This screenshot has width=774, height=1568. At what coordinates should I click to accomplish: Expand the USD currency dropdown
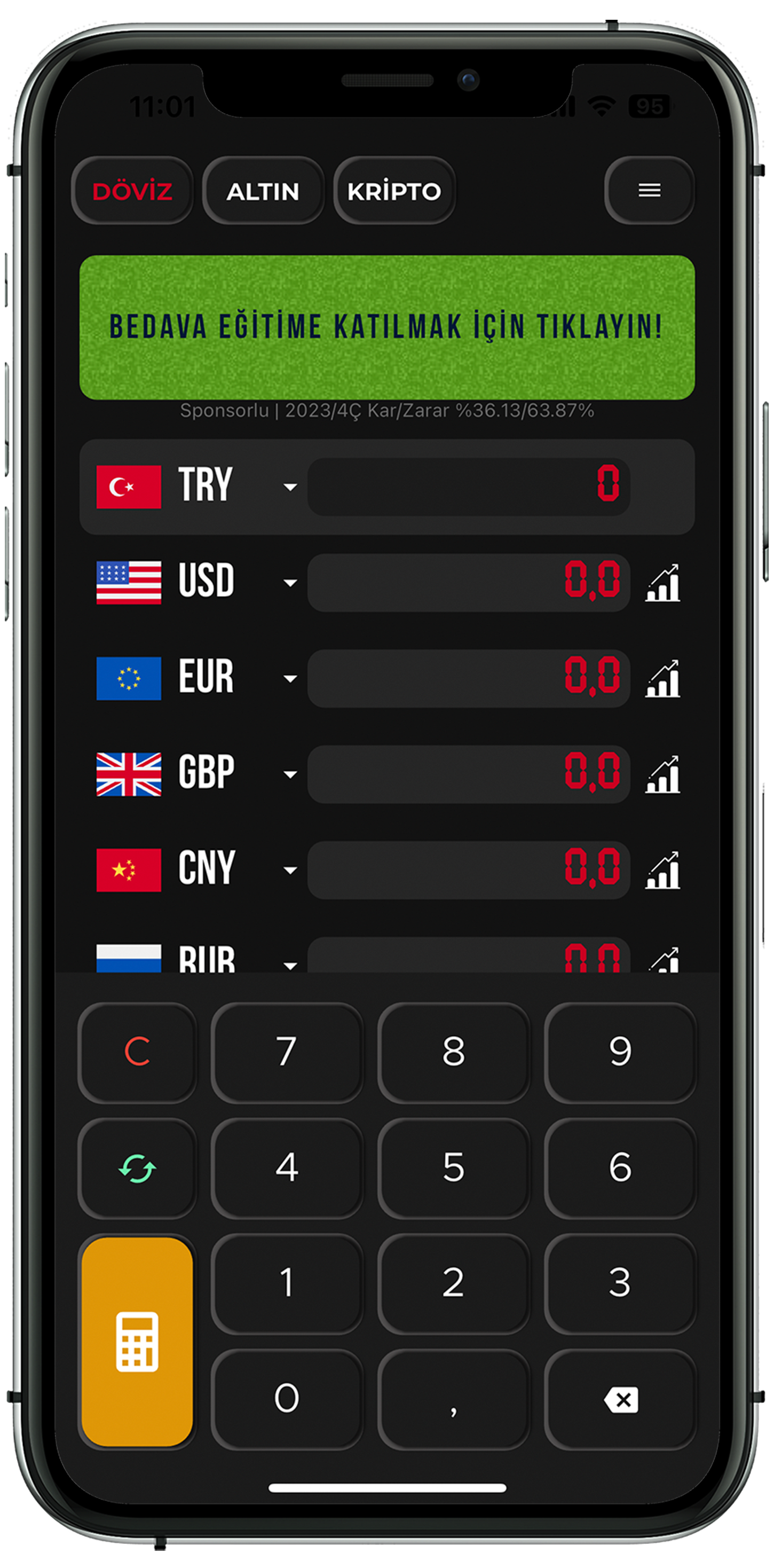point(290,583)
